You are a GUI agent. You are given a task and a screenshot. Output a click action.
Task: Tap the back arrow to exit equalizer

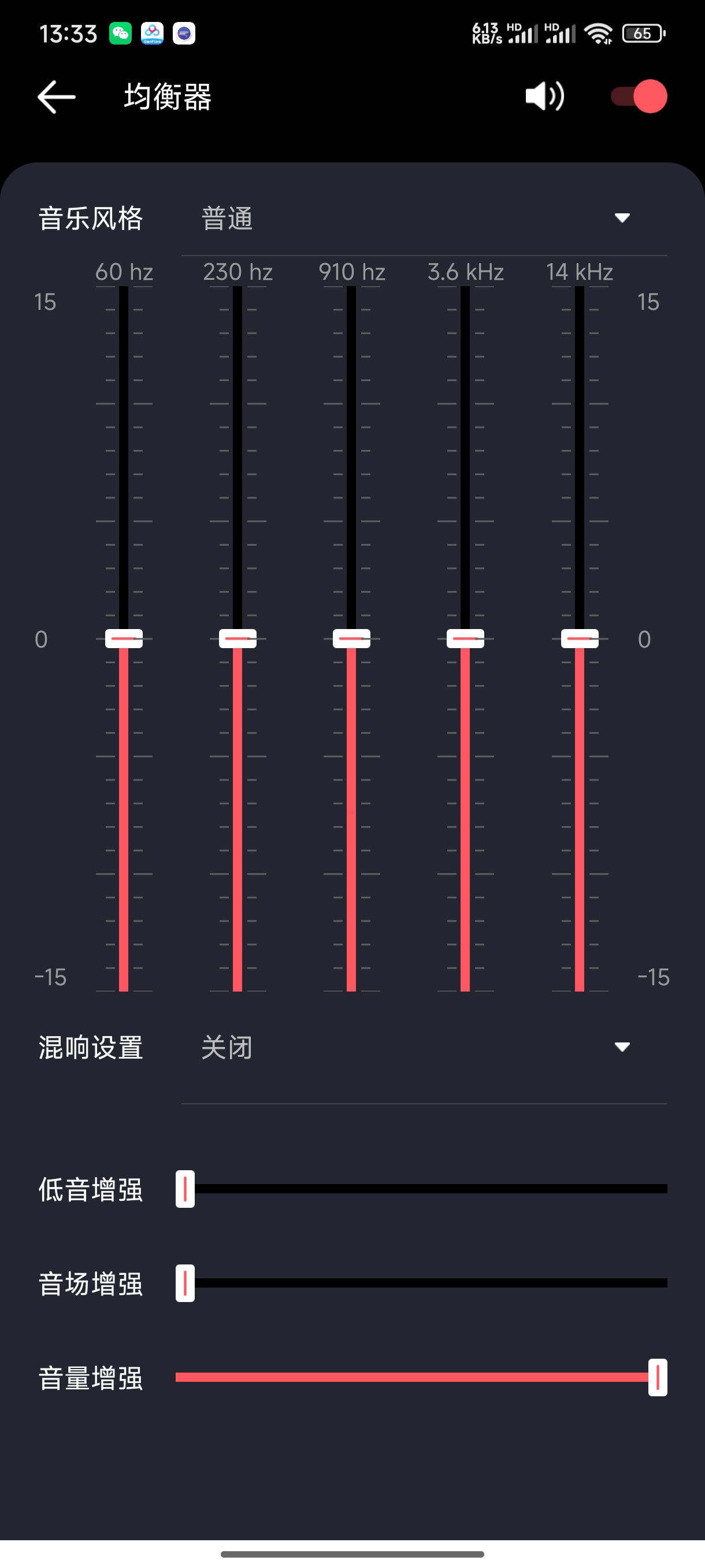coord(56,95)
